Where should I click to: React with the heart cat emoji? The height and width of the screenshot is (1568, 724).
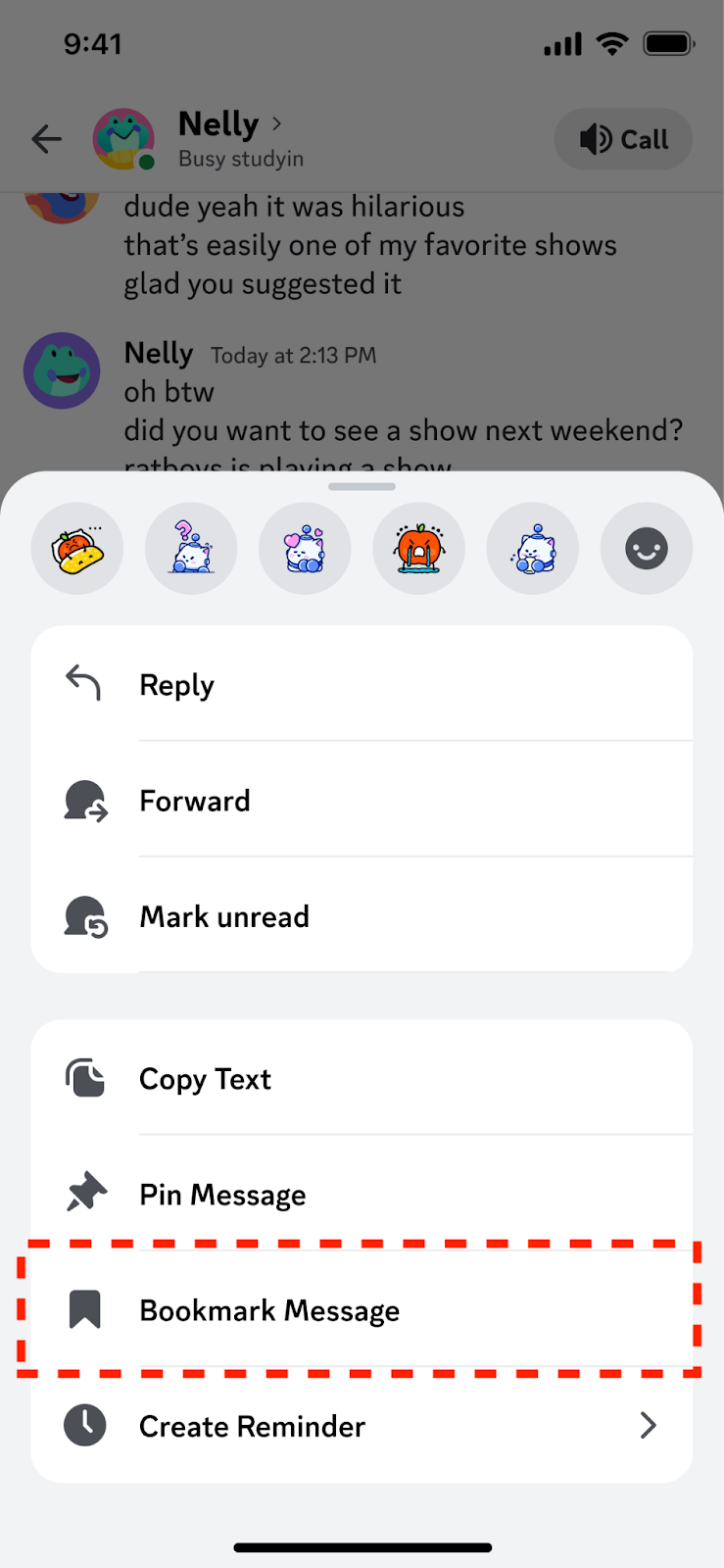[305, 549]
